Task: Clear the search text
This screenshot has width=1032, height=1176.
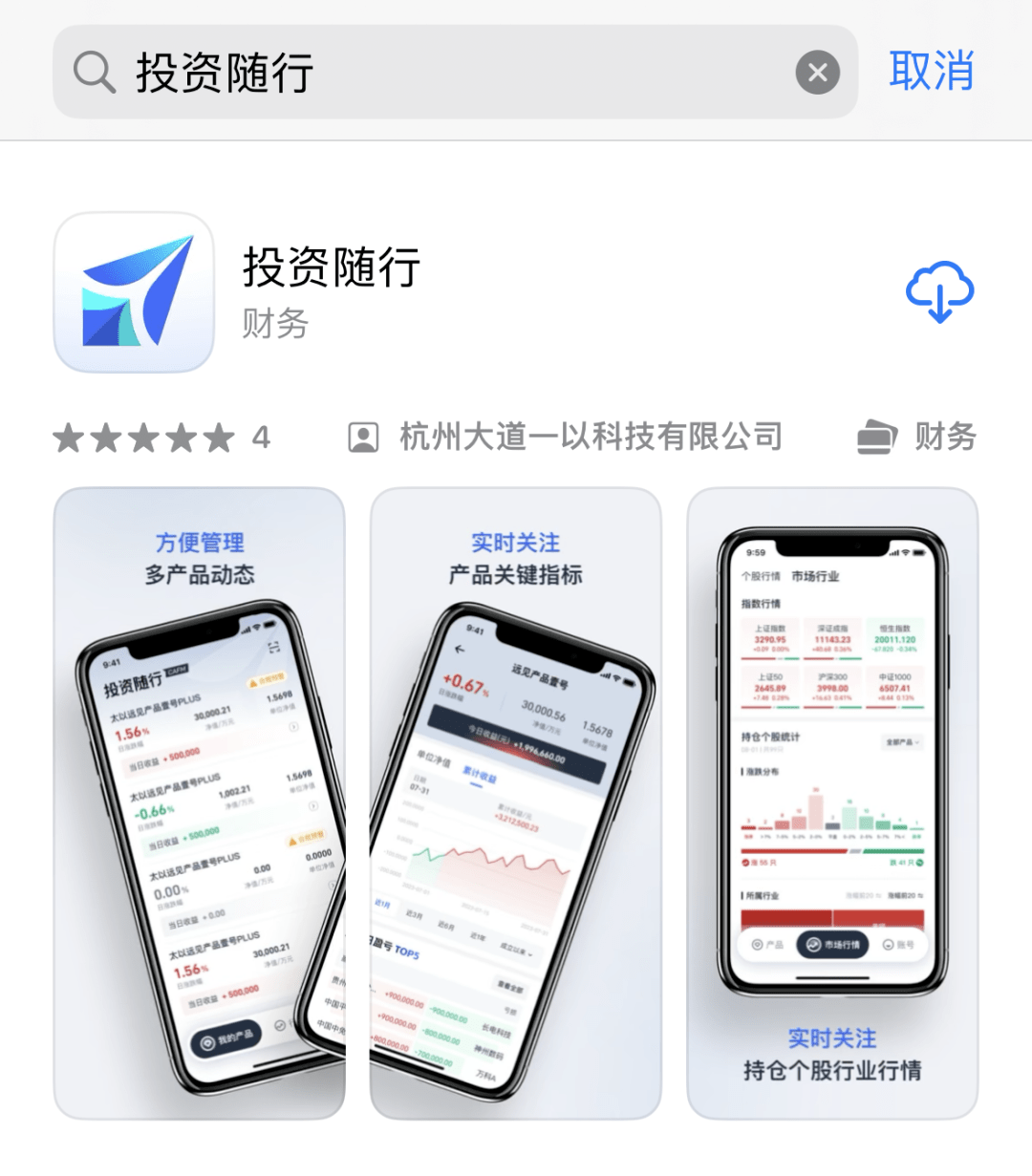Action: [817, 73]
